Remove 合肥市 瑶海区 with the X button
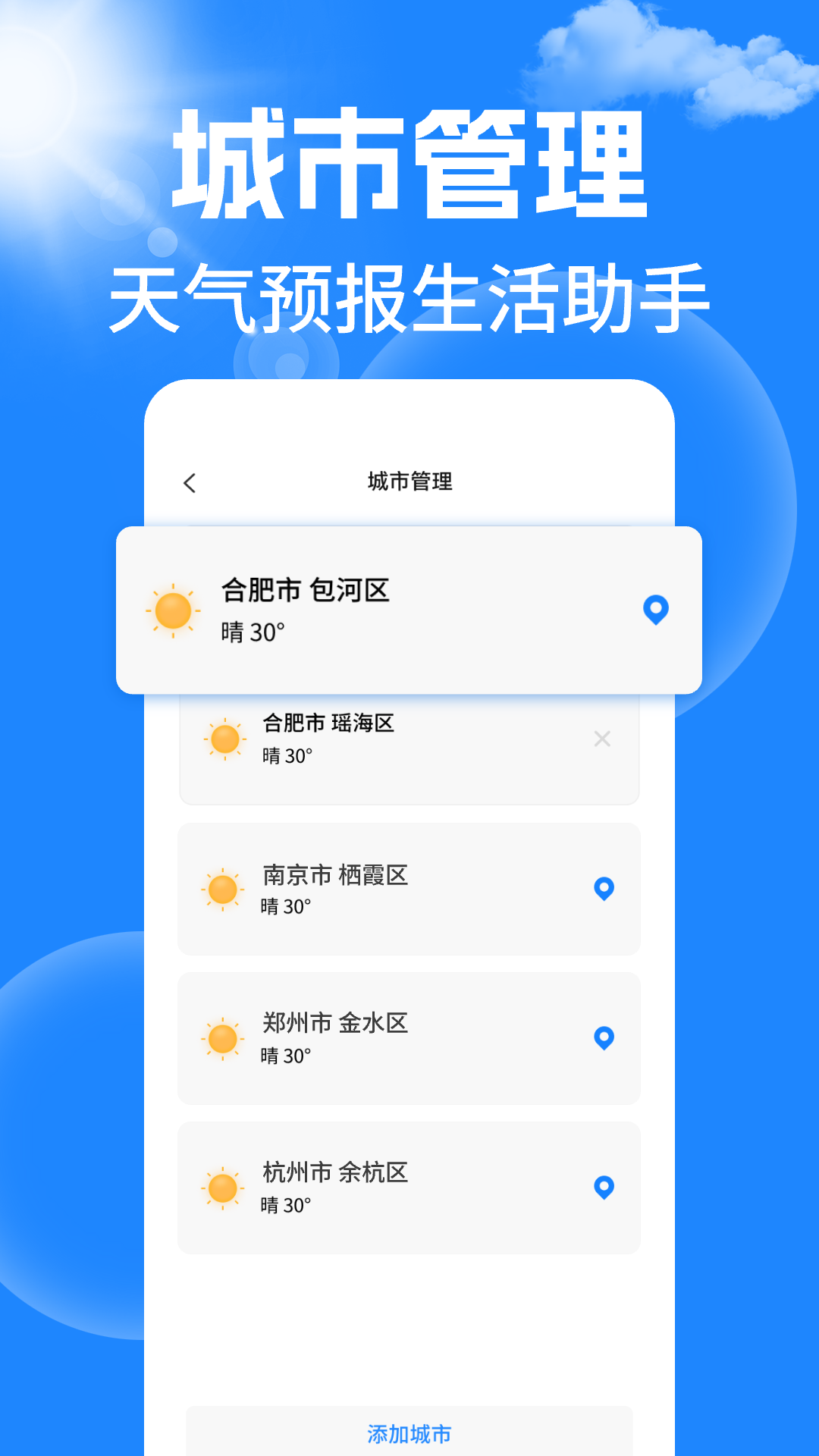This screenshot has width=819, height=1456. coord(603,739)
